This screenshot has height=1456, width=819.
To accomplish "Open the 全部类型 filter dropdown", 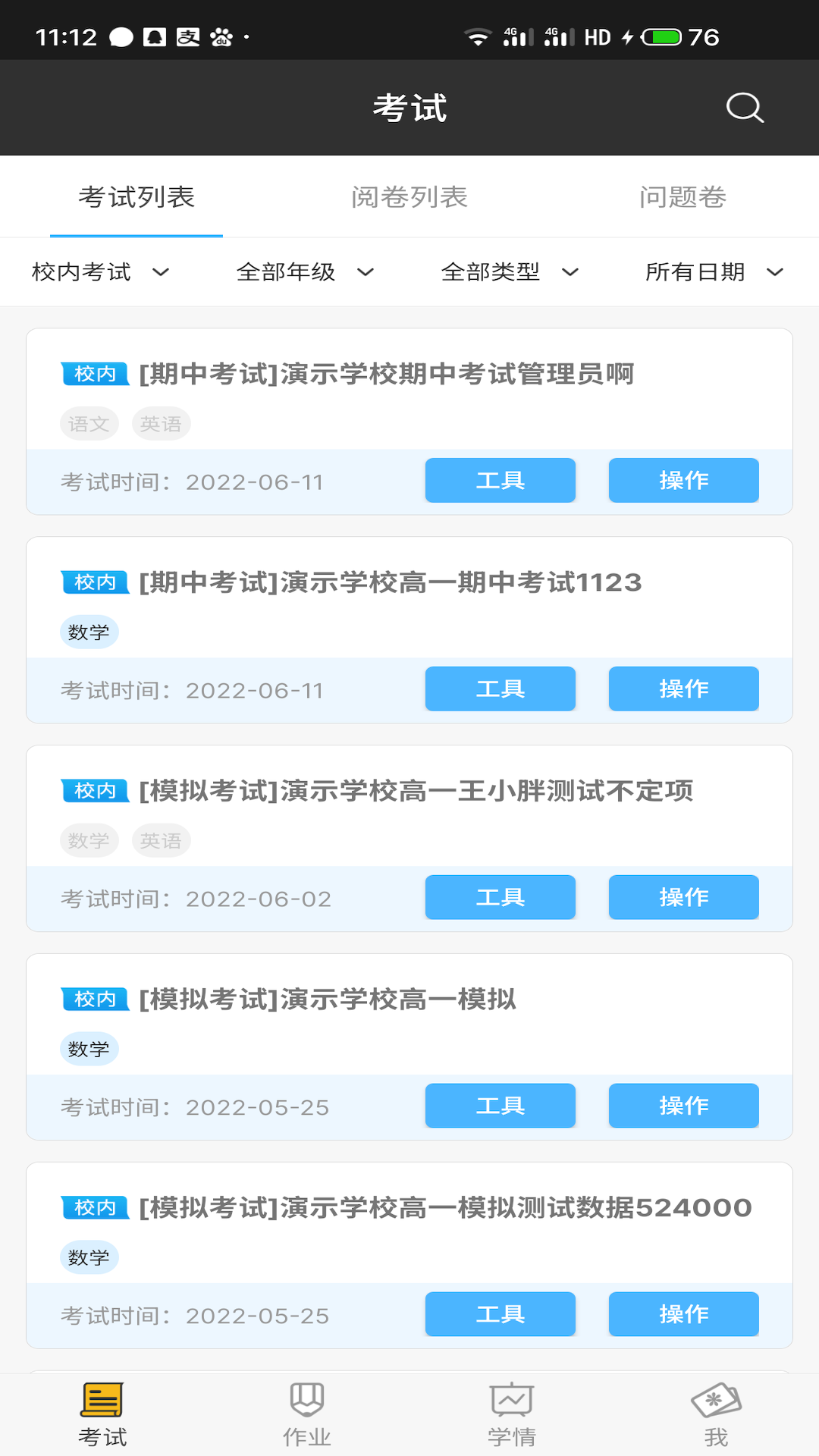I will pyautogui.click(x=510, y=271).
